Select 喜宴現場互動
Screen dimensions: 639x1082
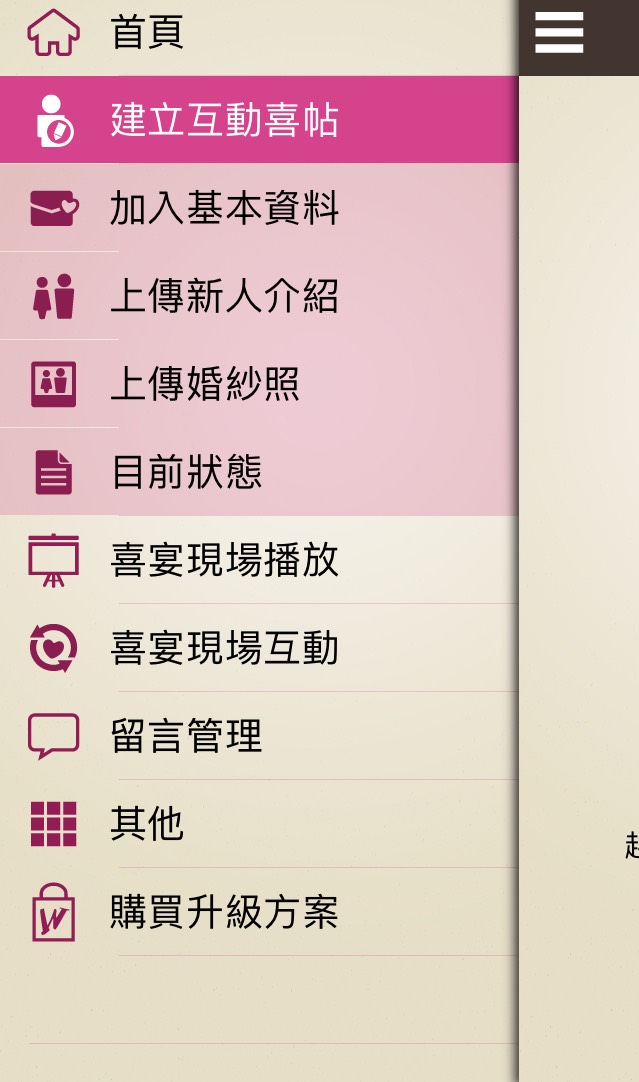click(259, 648)
